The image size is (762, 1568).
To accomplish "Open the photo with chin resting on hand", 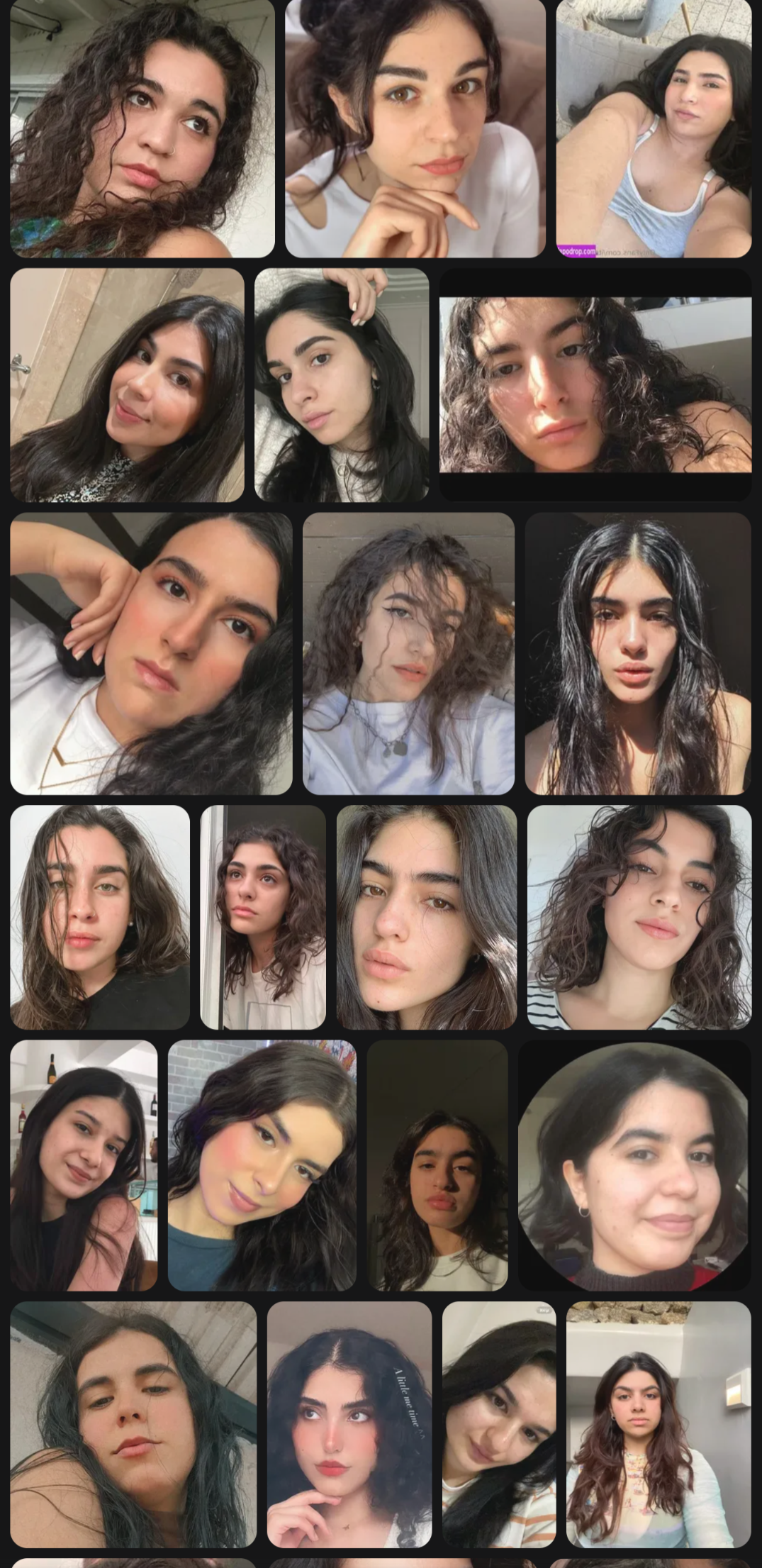I will (415, 128).
